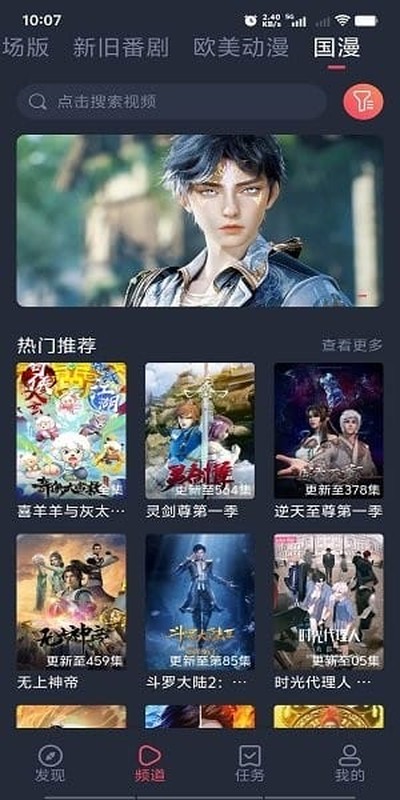Select the 频道 bottom tab

pos(150,763)
